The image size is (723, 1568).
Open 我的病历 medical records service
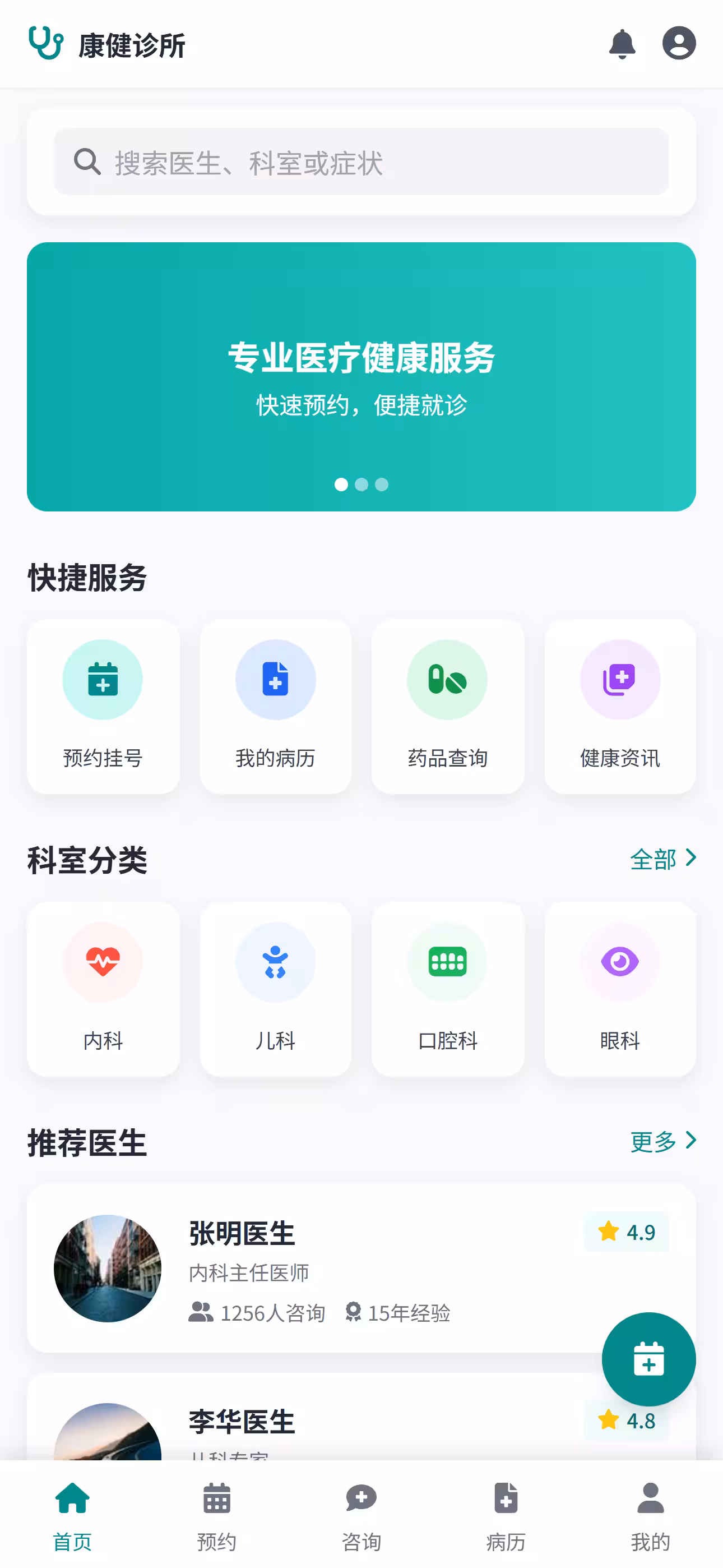pyautogui.click(x=275, y=680)
